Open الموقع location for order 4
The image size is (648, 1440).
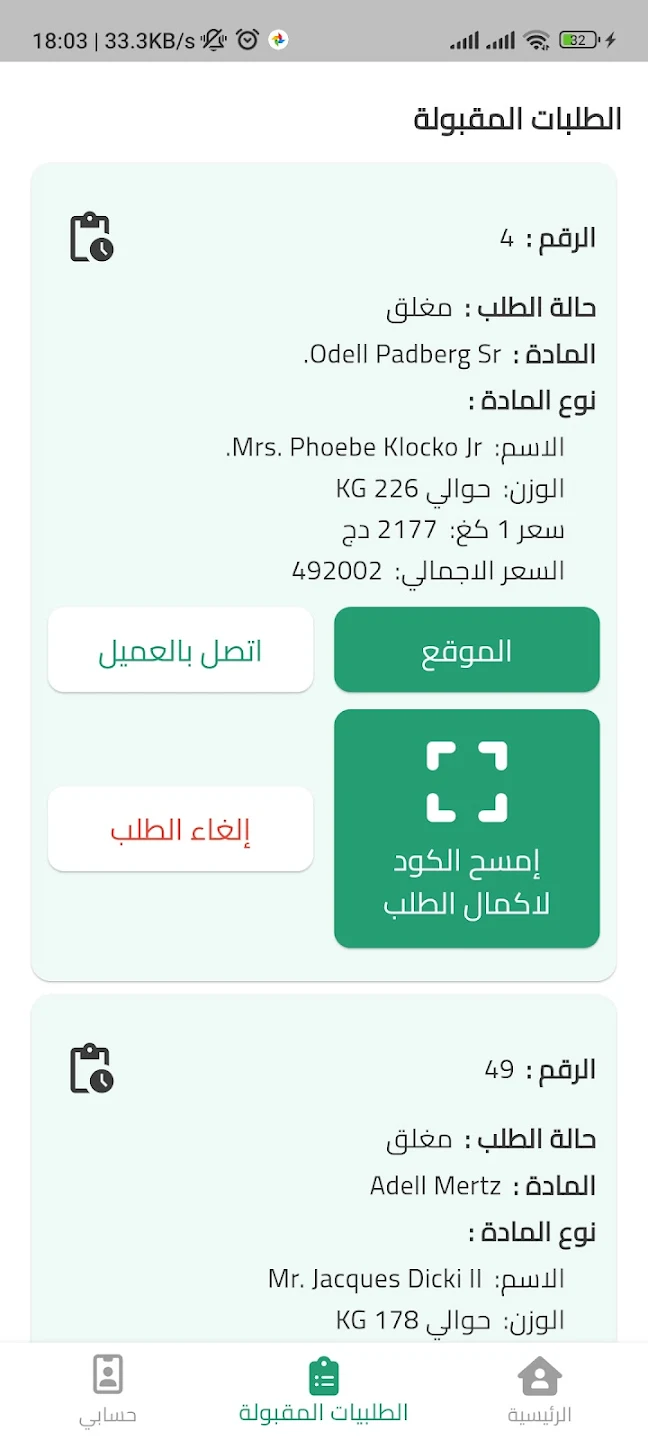coord(467,650)
